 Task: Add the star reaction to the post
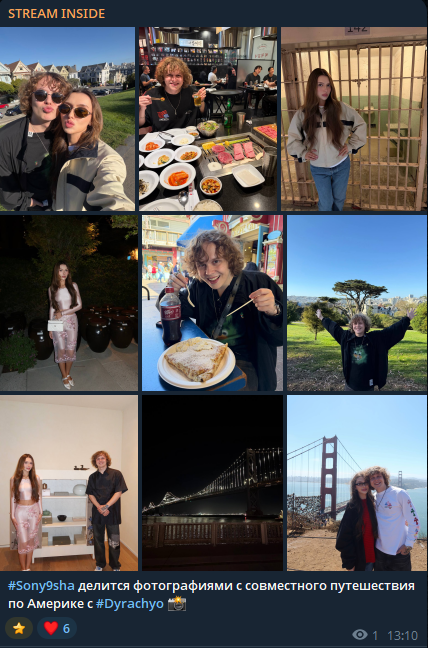pyautogui.click(x=19, y=628)
